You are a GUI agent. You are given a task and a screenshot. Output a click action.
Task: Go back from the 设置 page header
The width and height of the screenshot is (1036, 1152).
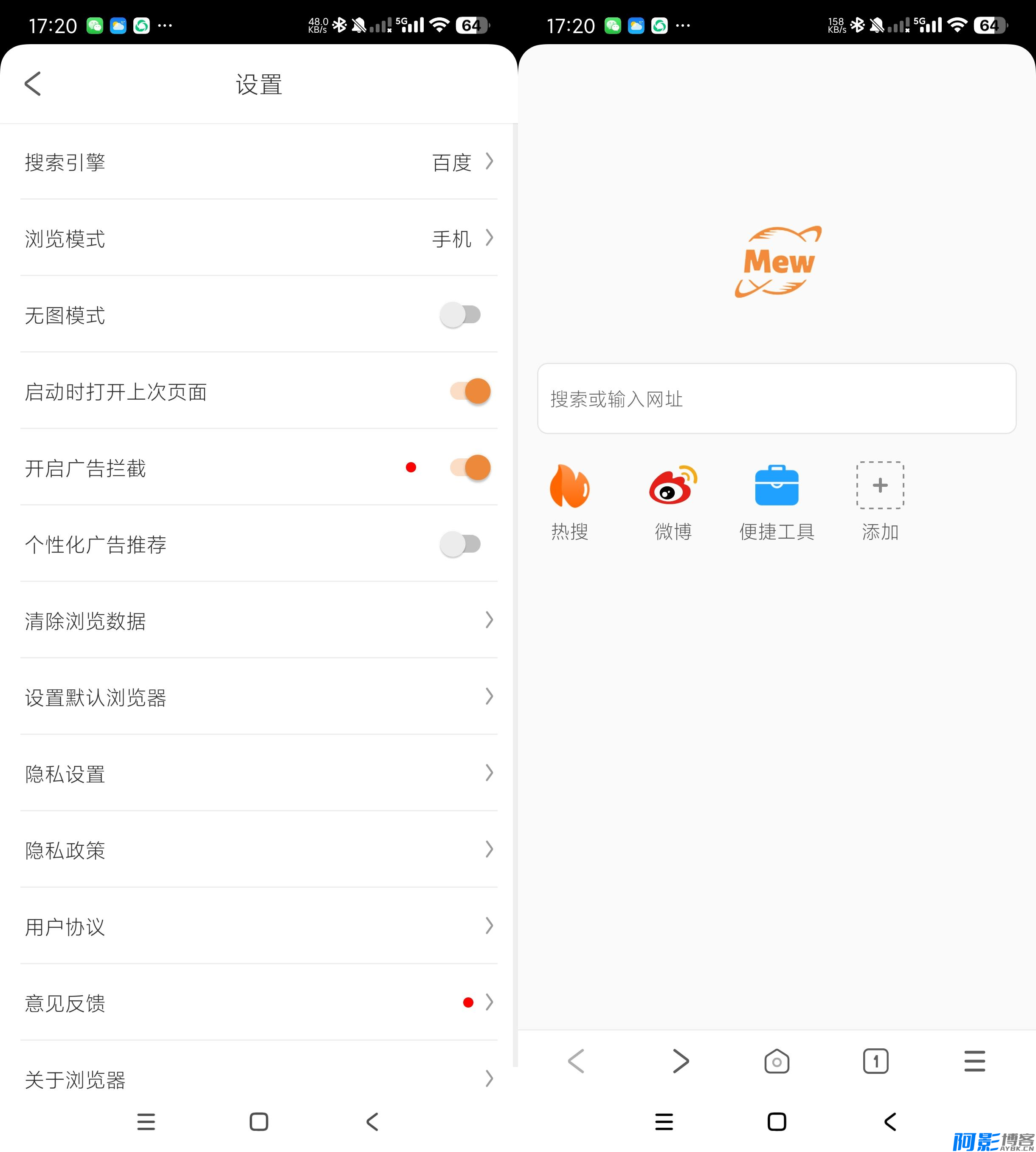click(x=33, y=84)
